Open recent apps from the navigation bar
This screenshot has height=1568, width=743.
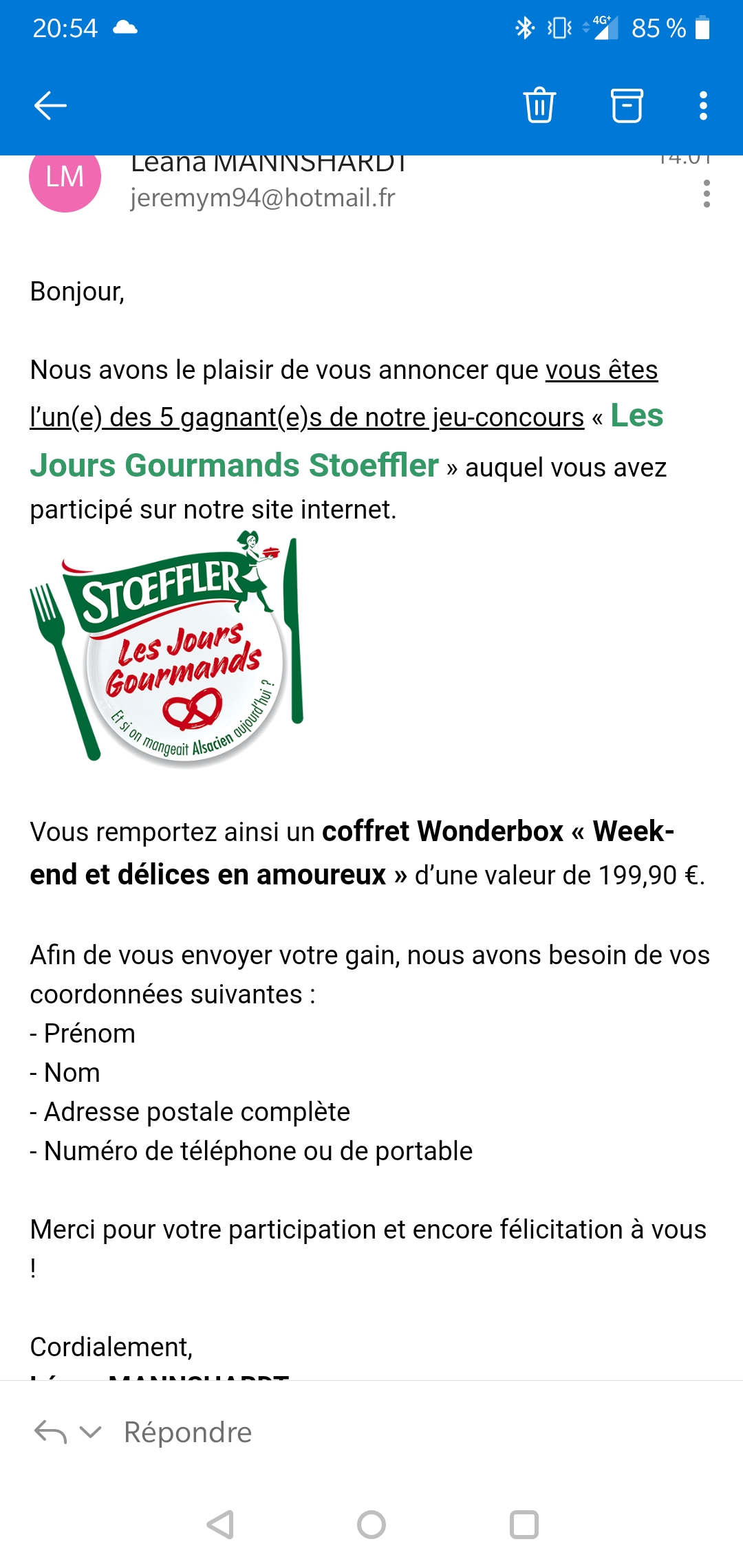point(524,1525)
